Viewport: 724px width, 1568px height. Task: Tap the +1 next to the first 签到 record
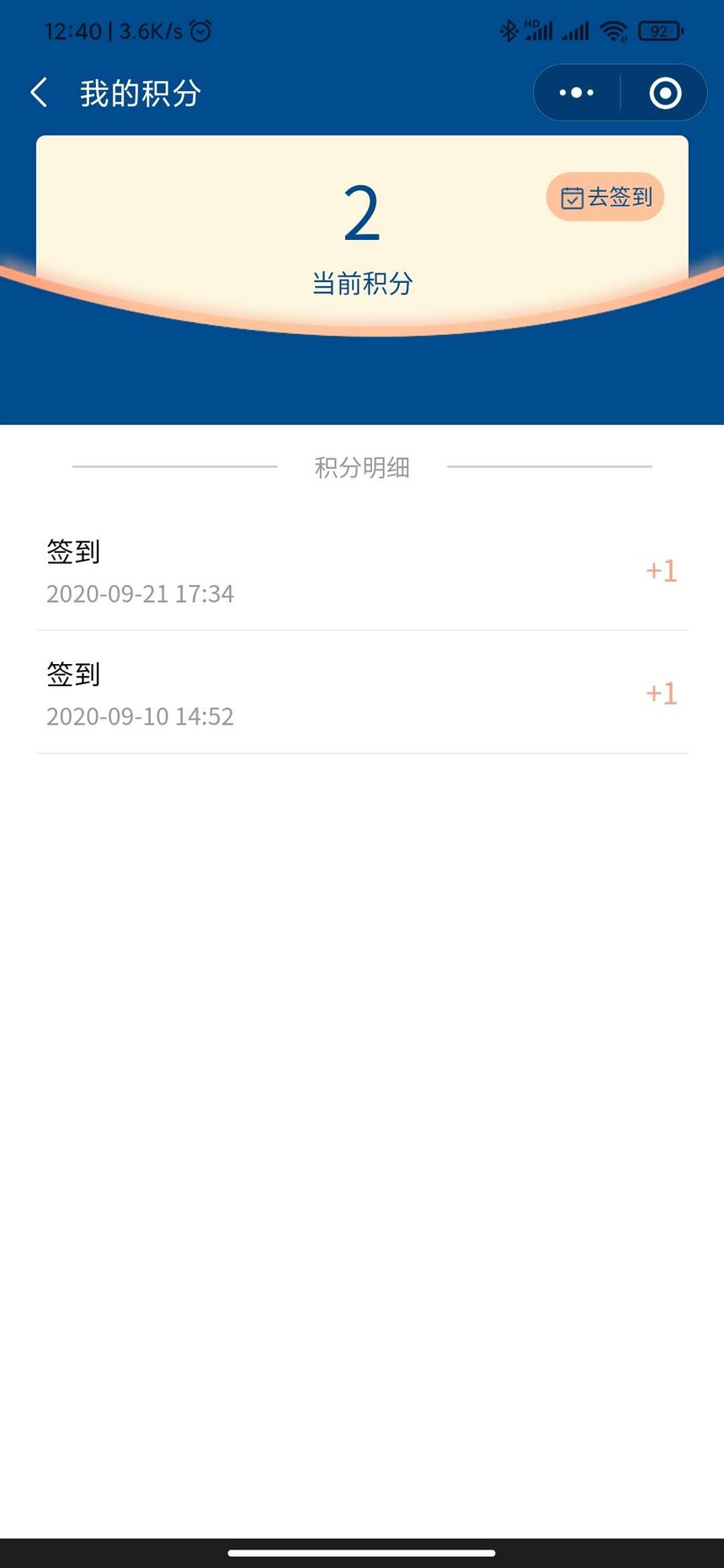[660, 571]
